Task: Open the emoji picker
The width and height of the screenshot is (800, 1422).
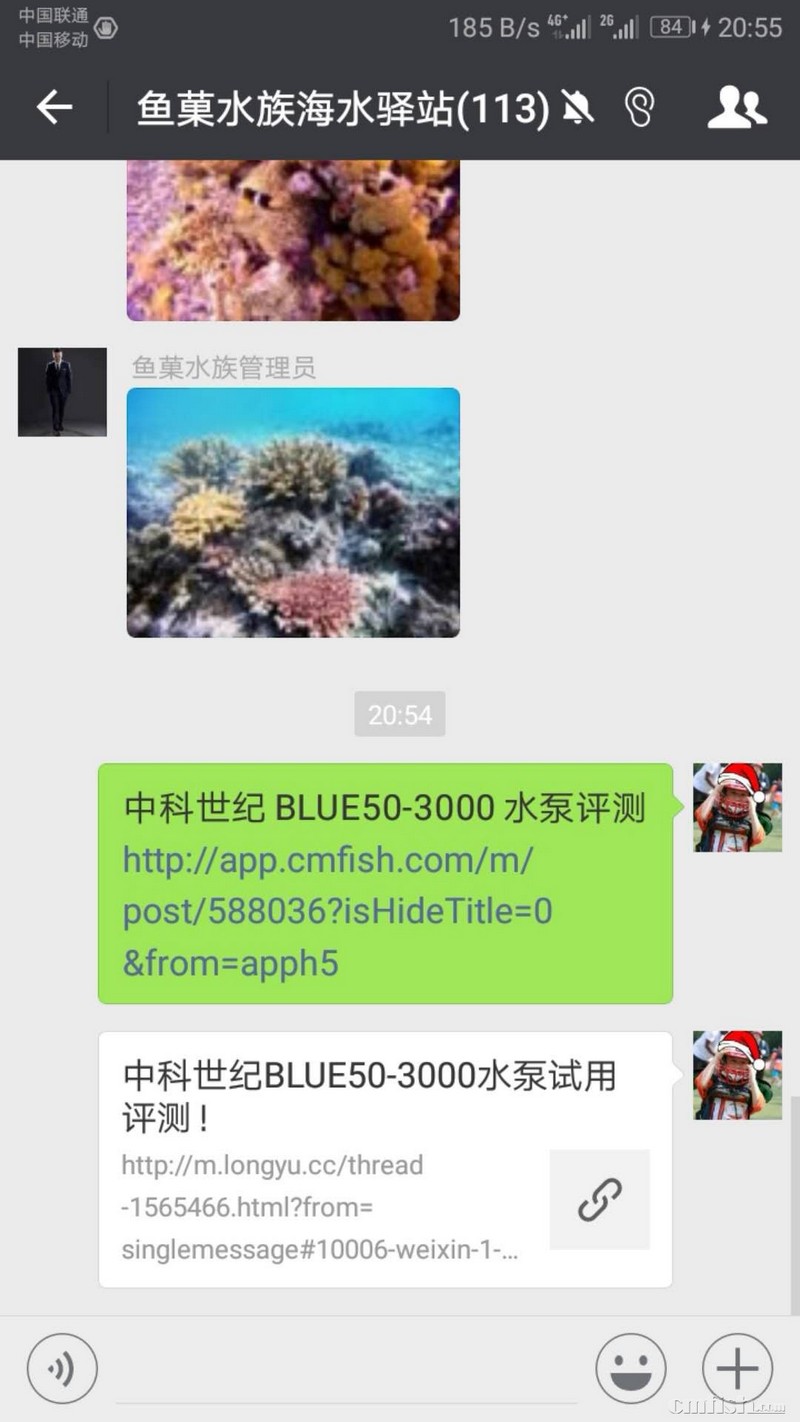Action: [631, 1368]
